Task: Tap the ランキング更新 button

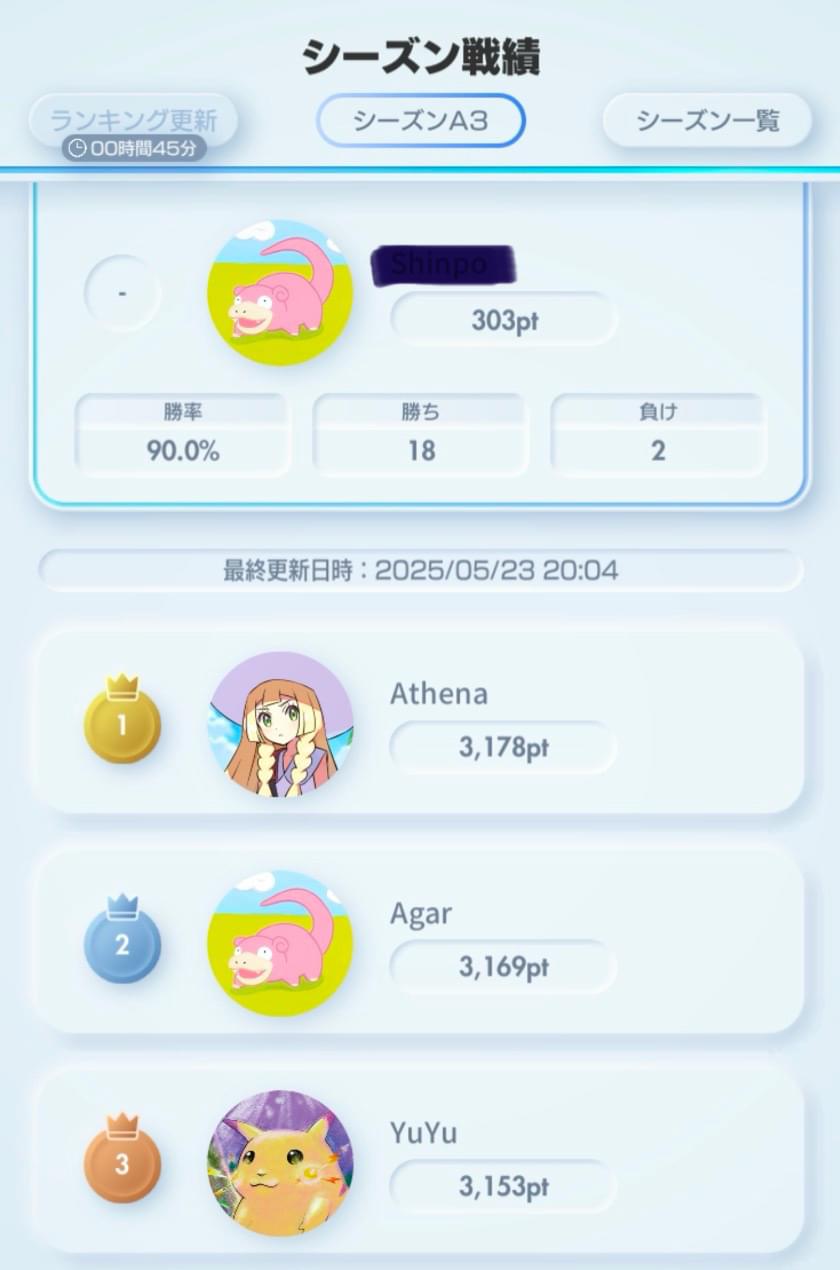Action: click(x=133, y=121)
